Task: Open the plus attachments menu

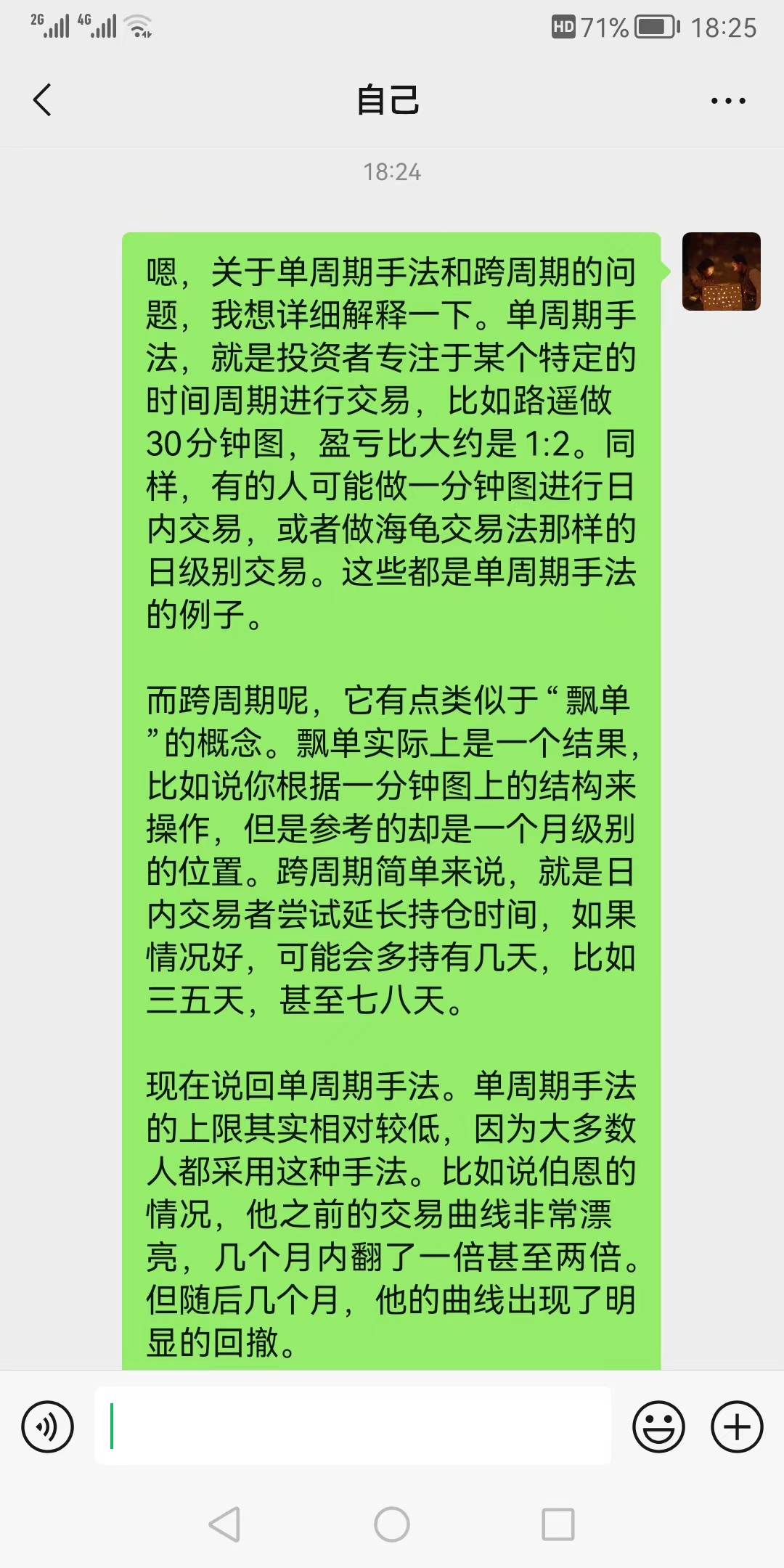Action: pyautogui.click(x=736, y=1426)
